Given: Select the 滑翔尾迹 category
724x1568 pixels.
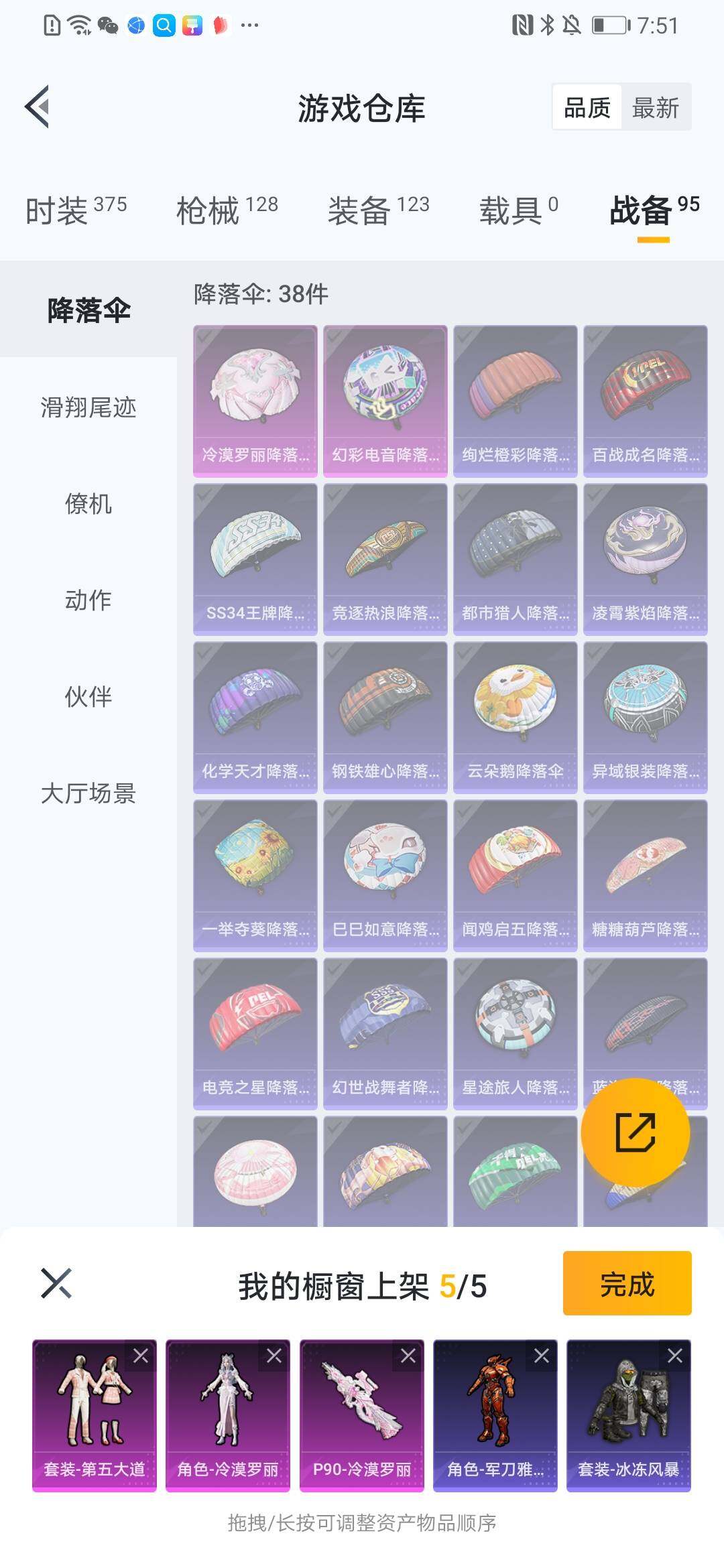Looking at the screenshot, I should pos(88,407).
